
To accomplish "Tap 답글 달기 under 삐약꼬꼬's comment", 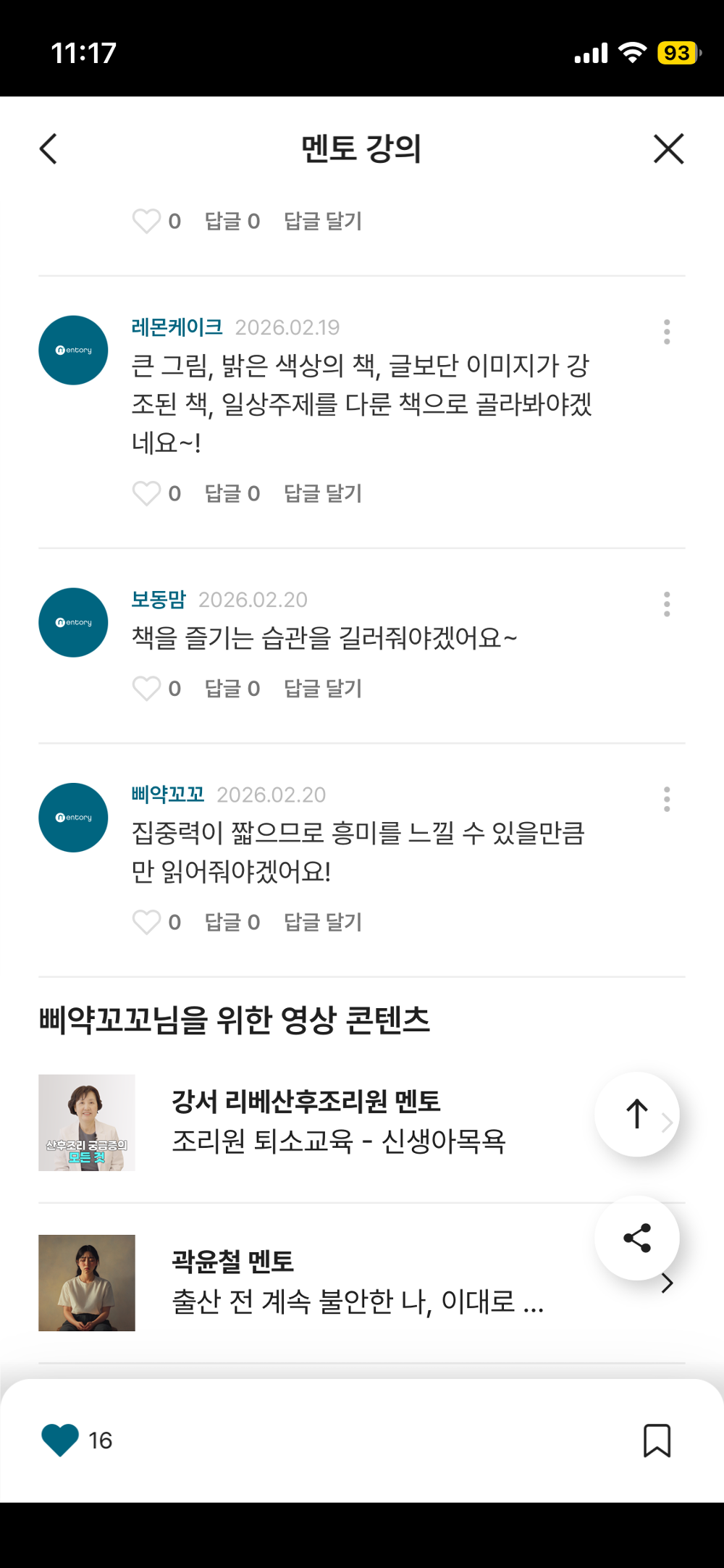I will 322,922.
